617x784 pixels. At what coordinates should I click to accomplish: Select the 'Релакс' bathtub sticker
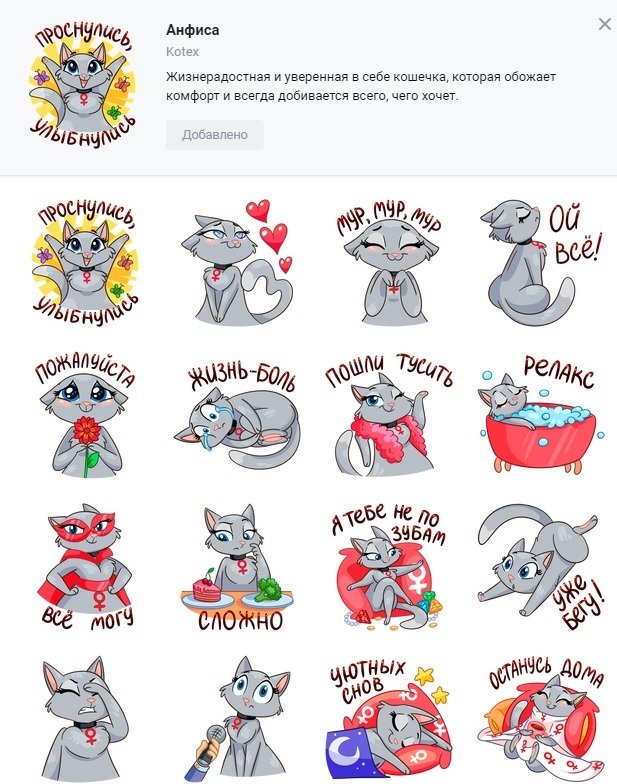tap(541, 414)
